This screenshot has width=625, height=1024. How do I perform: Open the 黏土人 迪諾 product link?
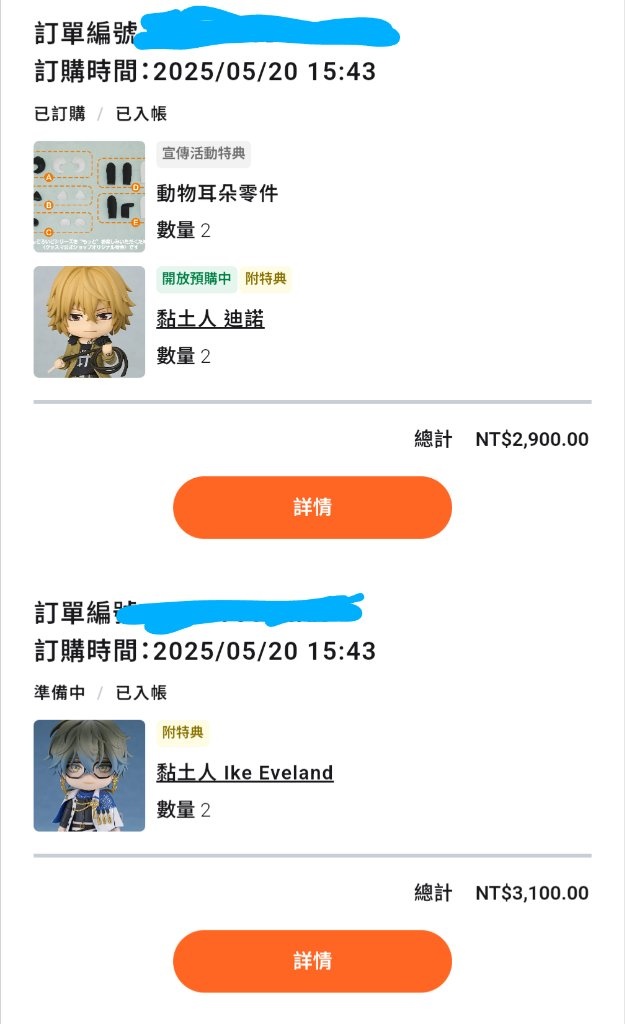point(210,319)
